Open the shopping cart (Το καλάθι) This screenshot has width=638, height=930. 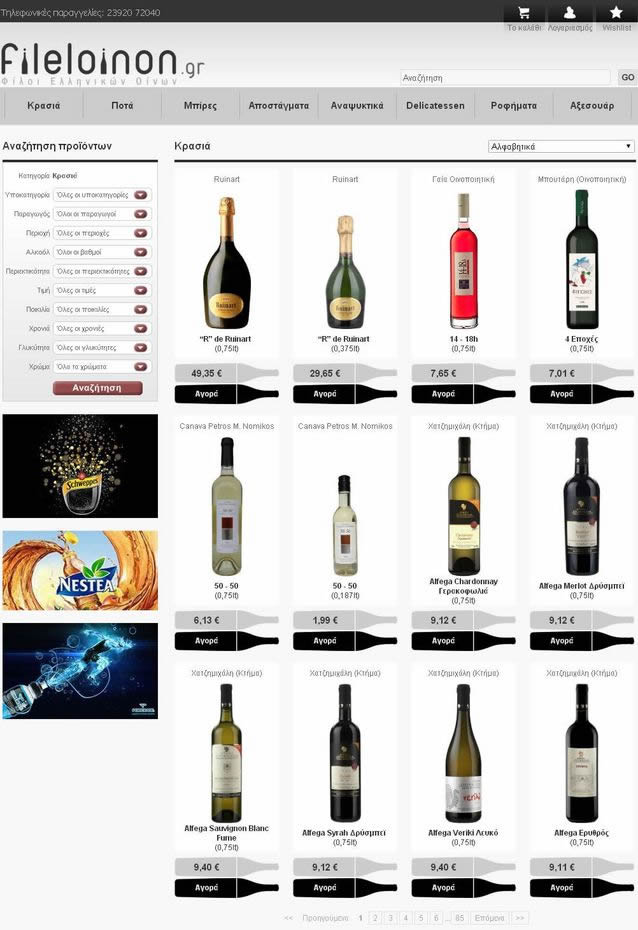tap(524, 16)
